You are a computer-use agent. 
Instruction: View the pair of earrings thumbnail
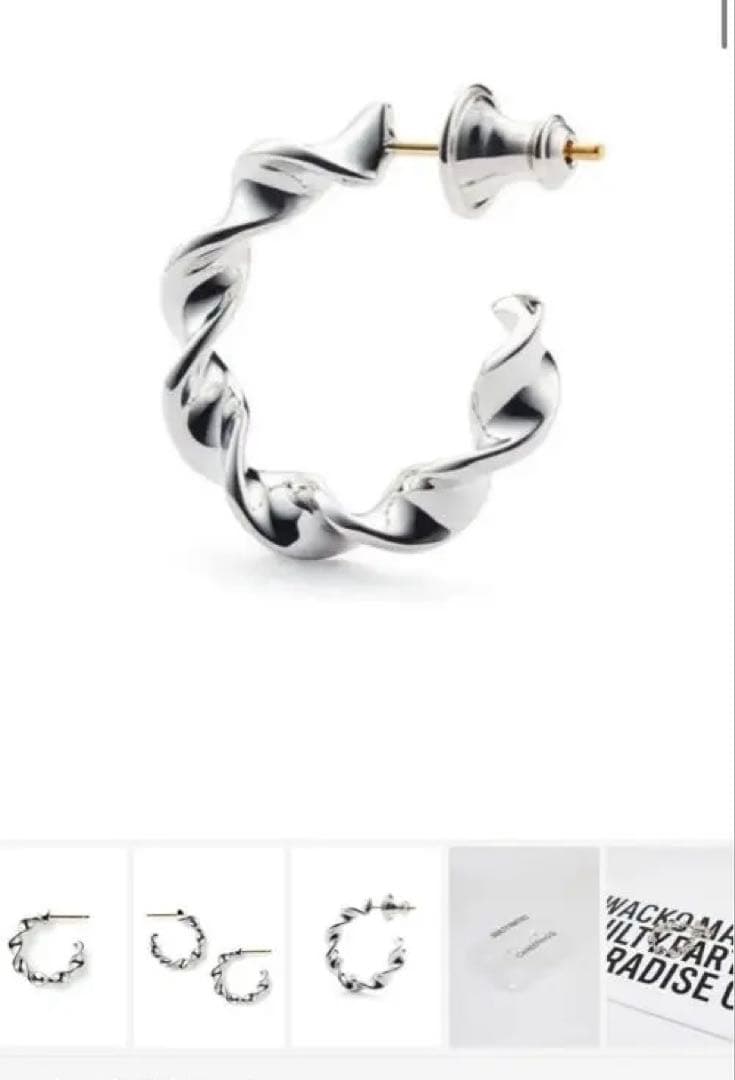click(x=210, y=946)
